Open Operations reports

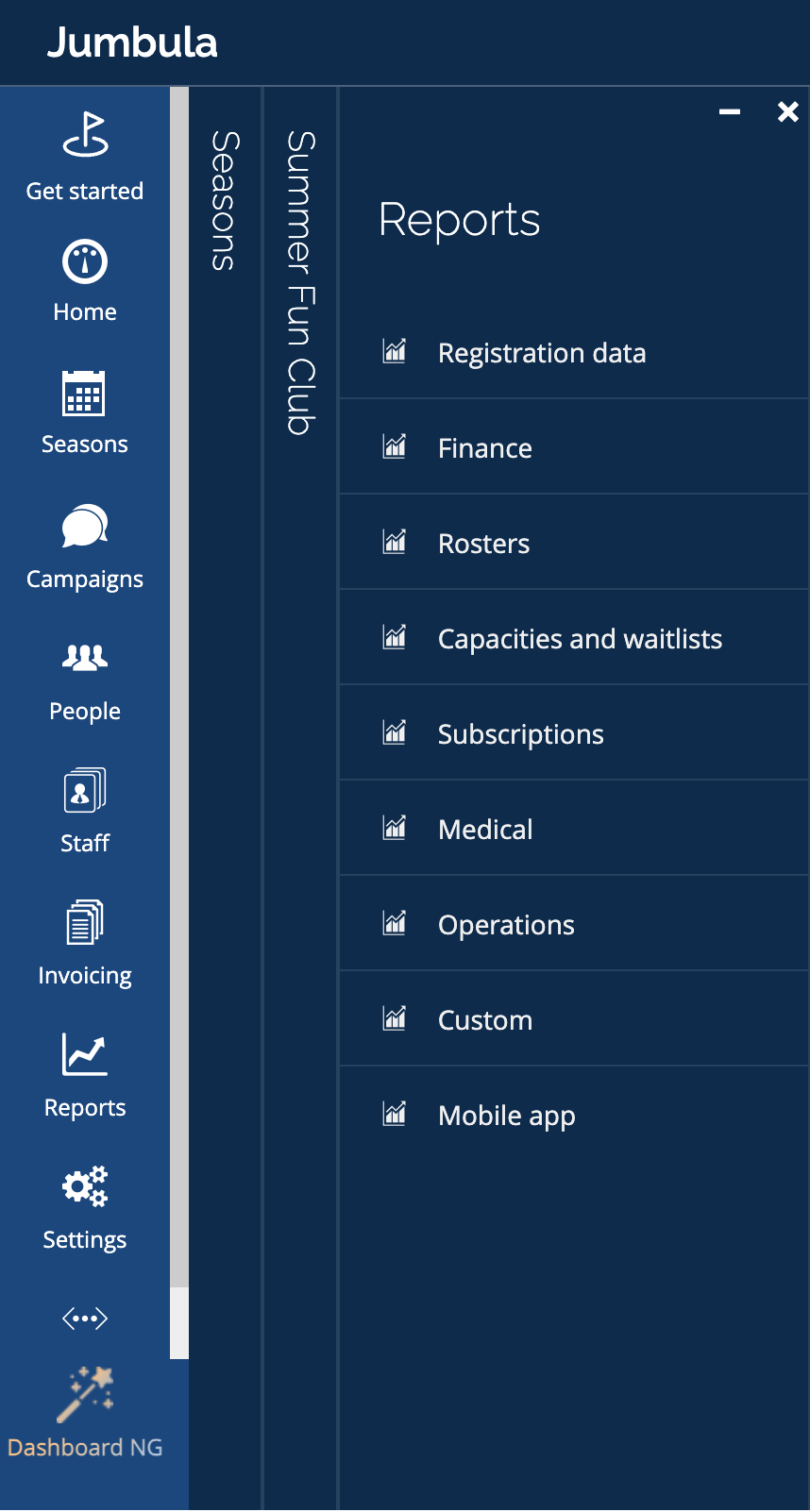[506, 925]
